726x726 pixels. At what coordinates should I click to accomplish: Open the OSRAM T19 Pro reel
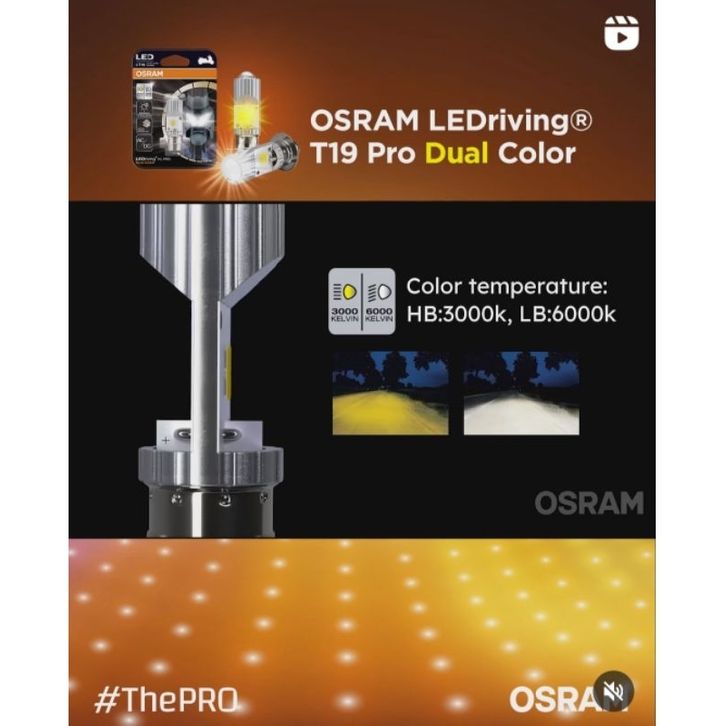click(621, 34)
